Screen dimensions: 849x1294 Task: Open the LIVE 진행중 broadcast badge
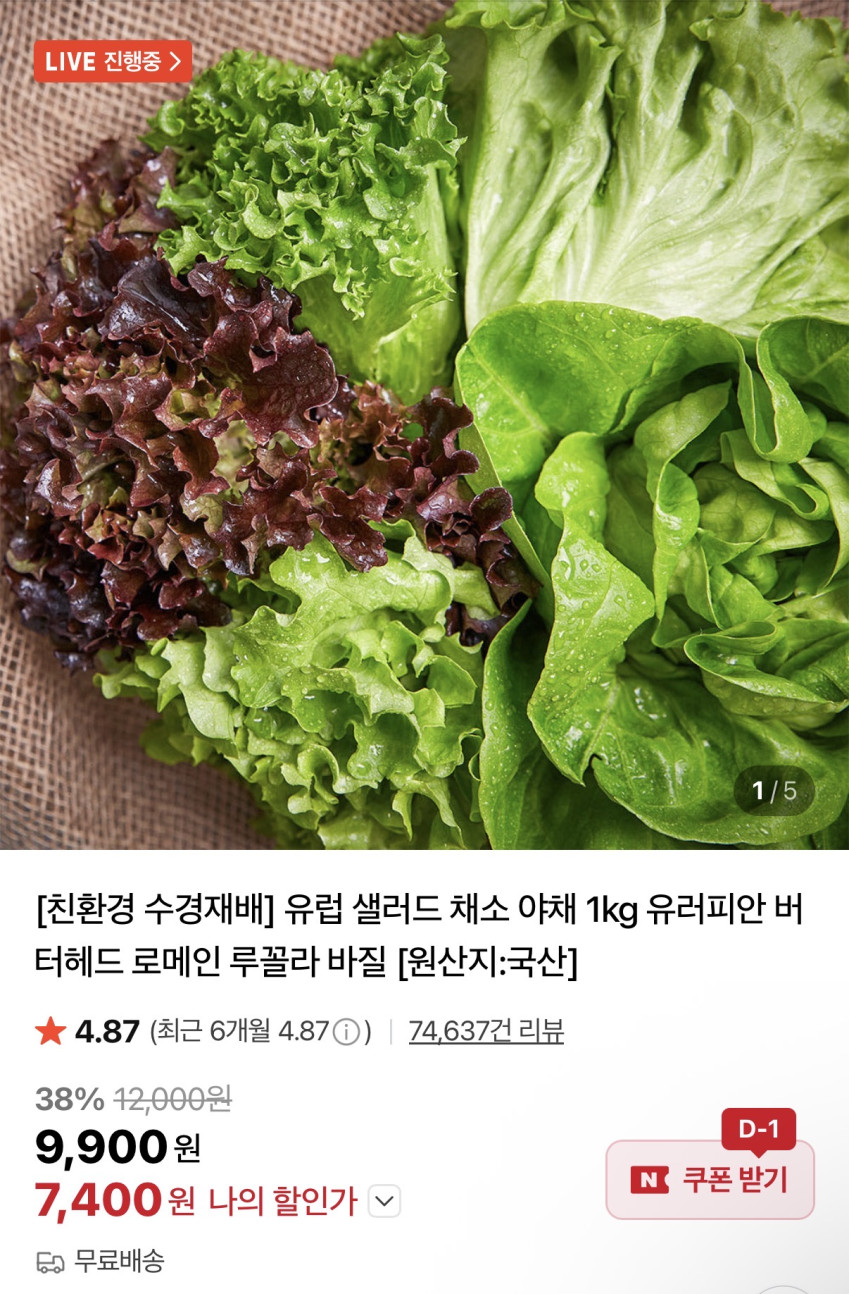point(112,62)
